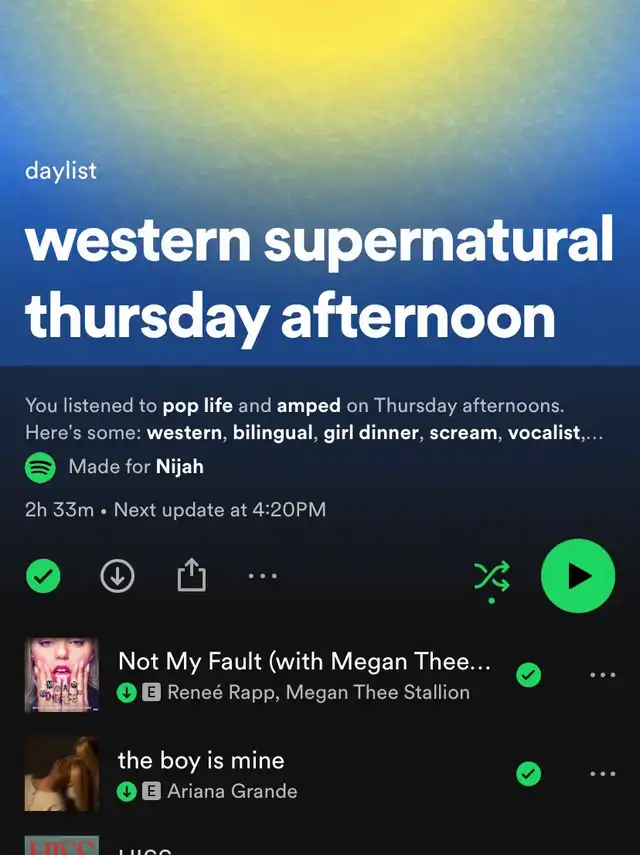Viewport: 640px width, 855px height.
Task: Open playlist more options menu
Action: 262,576
